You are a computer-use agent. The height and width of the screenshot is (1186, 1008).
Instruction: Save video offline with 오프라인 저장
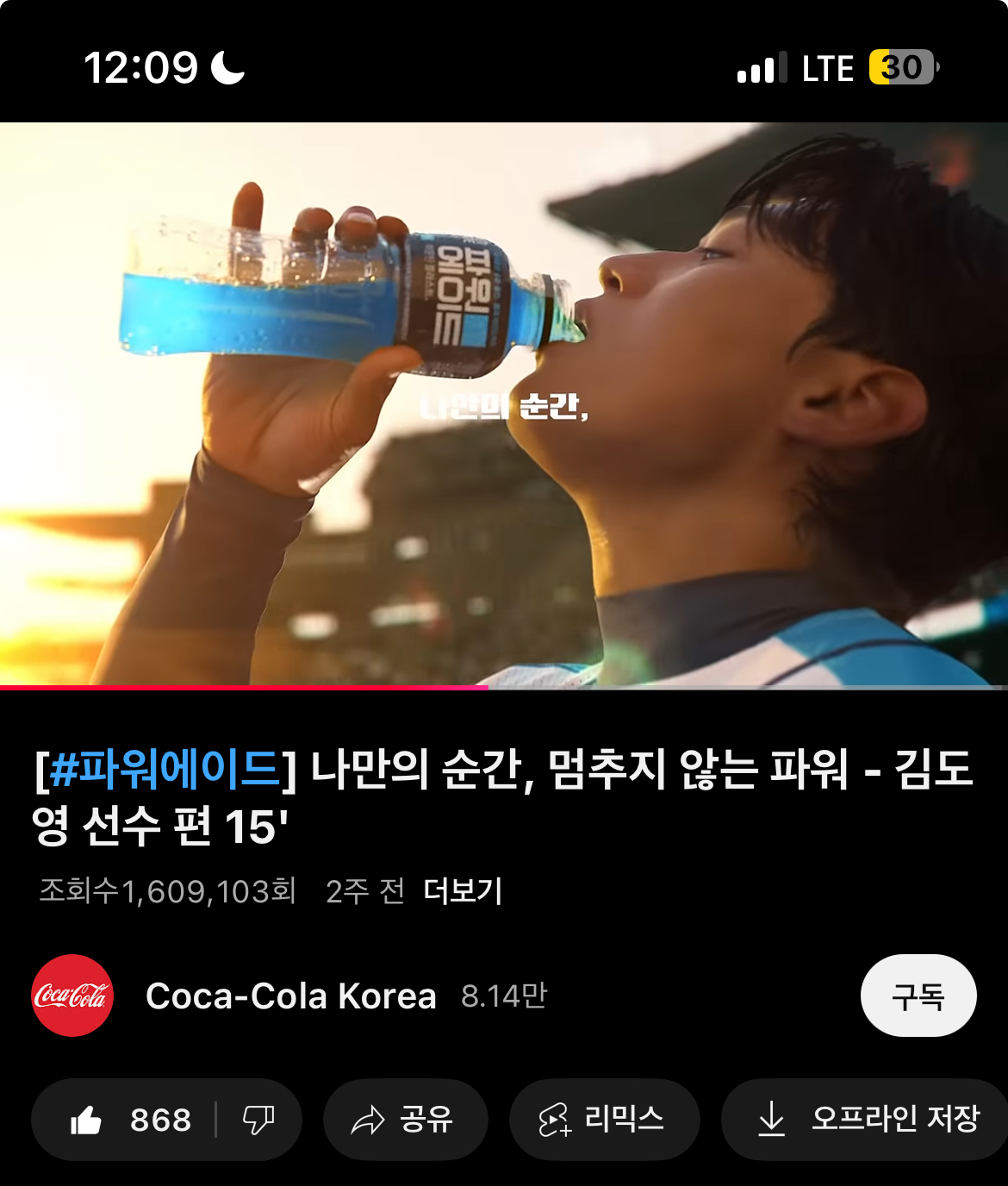coord(868,1120)
